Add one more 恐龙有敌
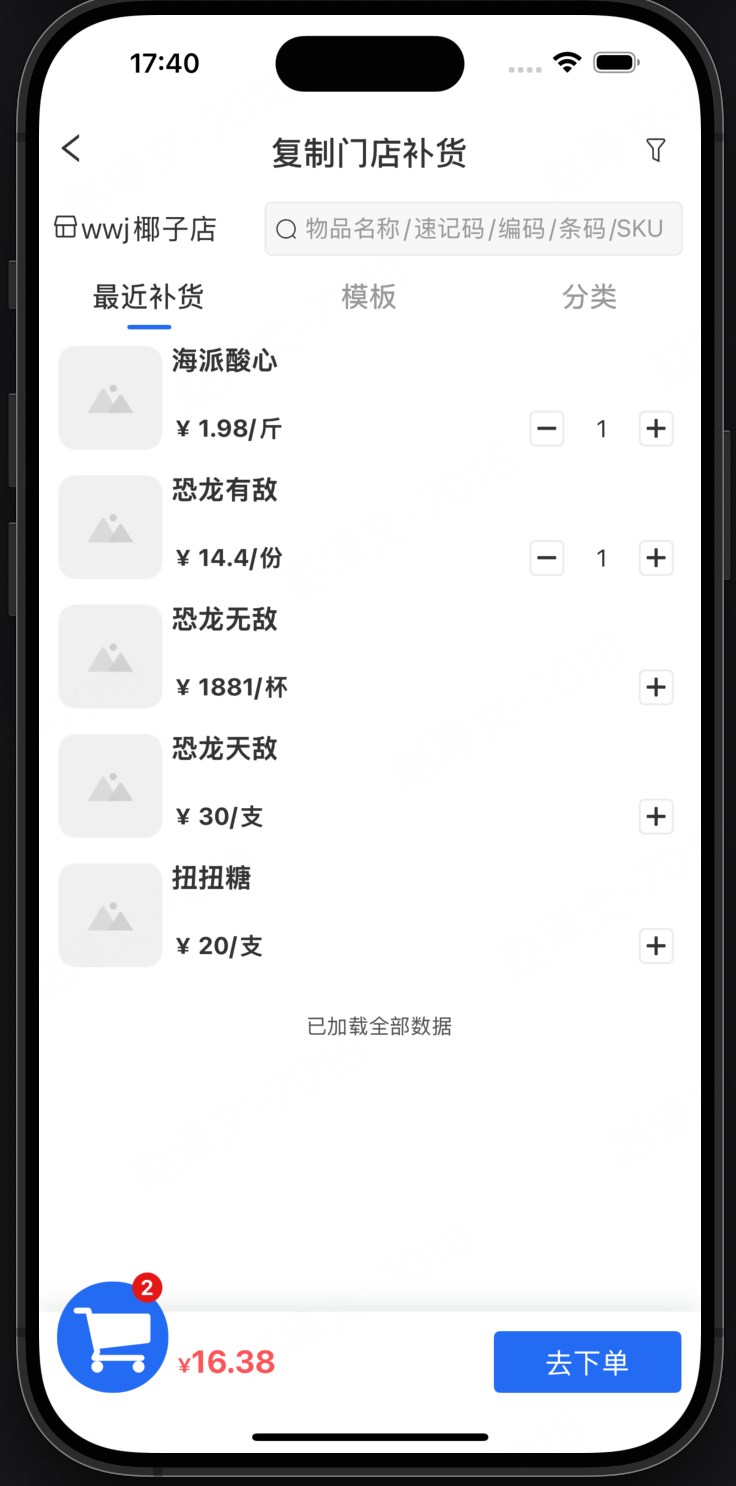The width and height of the screenshot is (736, 1486). (x=656, y=558)
